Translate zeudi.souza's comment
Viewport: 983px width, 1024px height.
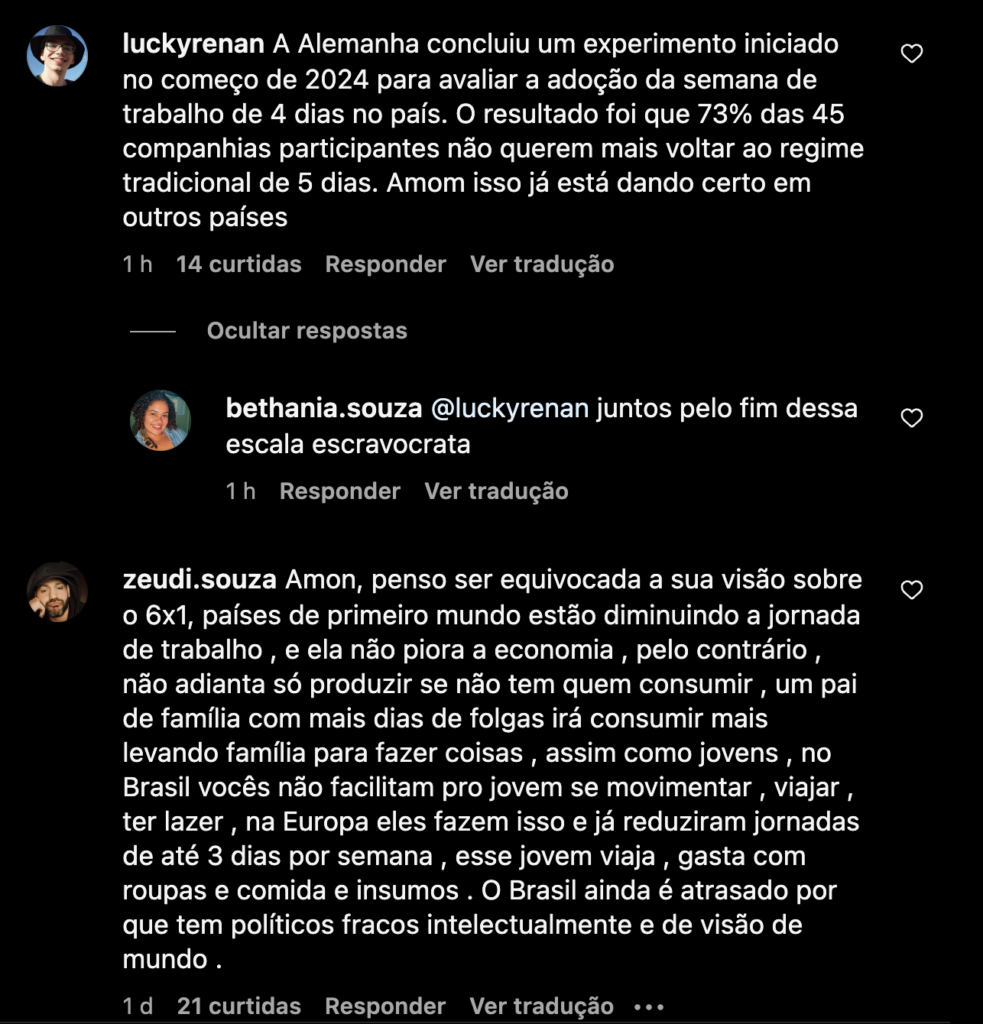pyautogui.click(x=542, y=1006)
